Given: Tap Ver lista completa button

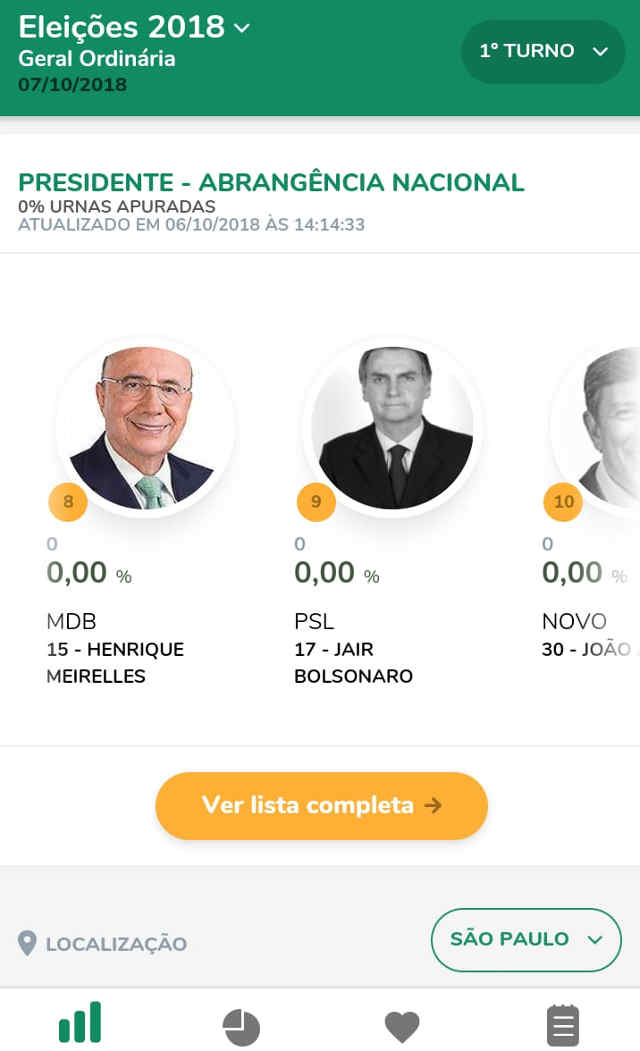Looking at the screenshot, I should pyautogui.click(x=321, y=805).
